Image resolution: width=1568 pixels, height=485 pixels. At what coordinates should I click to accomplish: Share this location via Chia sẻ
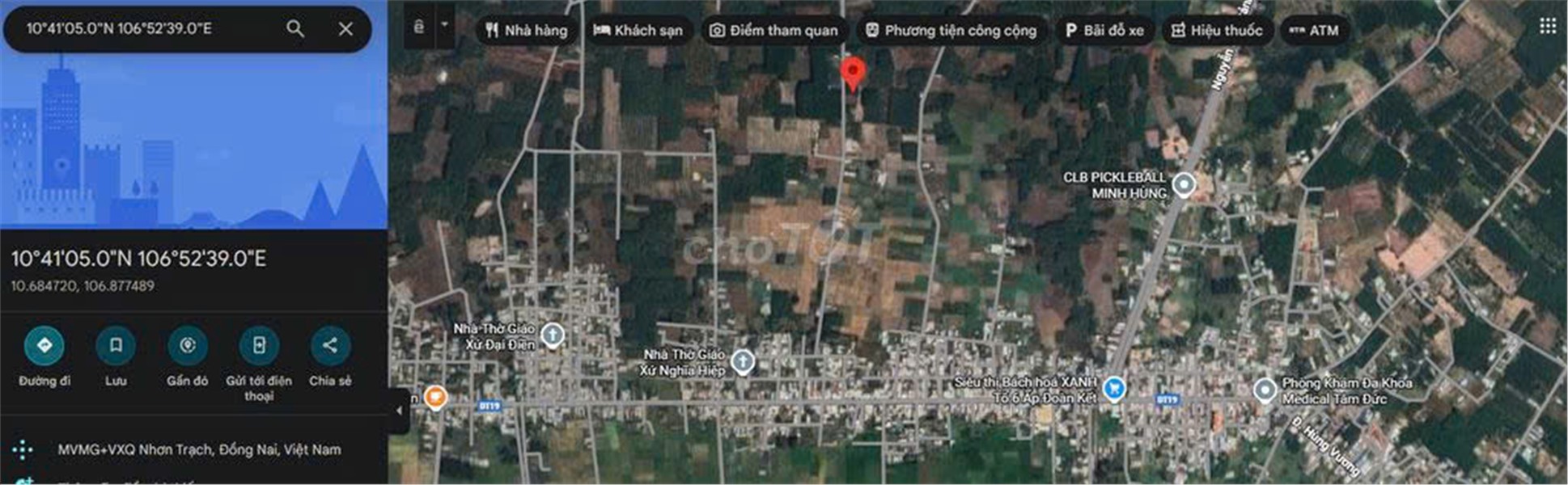coord(330,346)
